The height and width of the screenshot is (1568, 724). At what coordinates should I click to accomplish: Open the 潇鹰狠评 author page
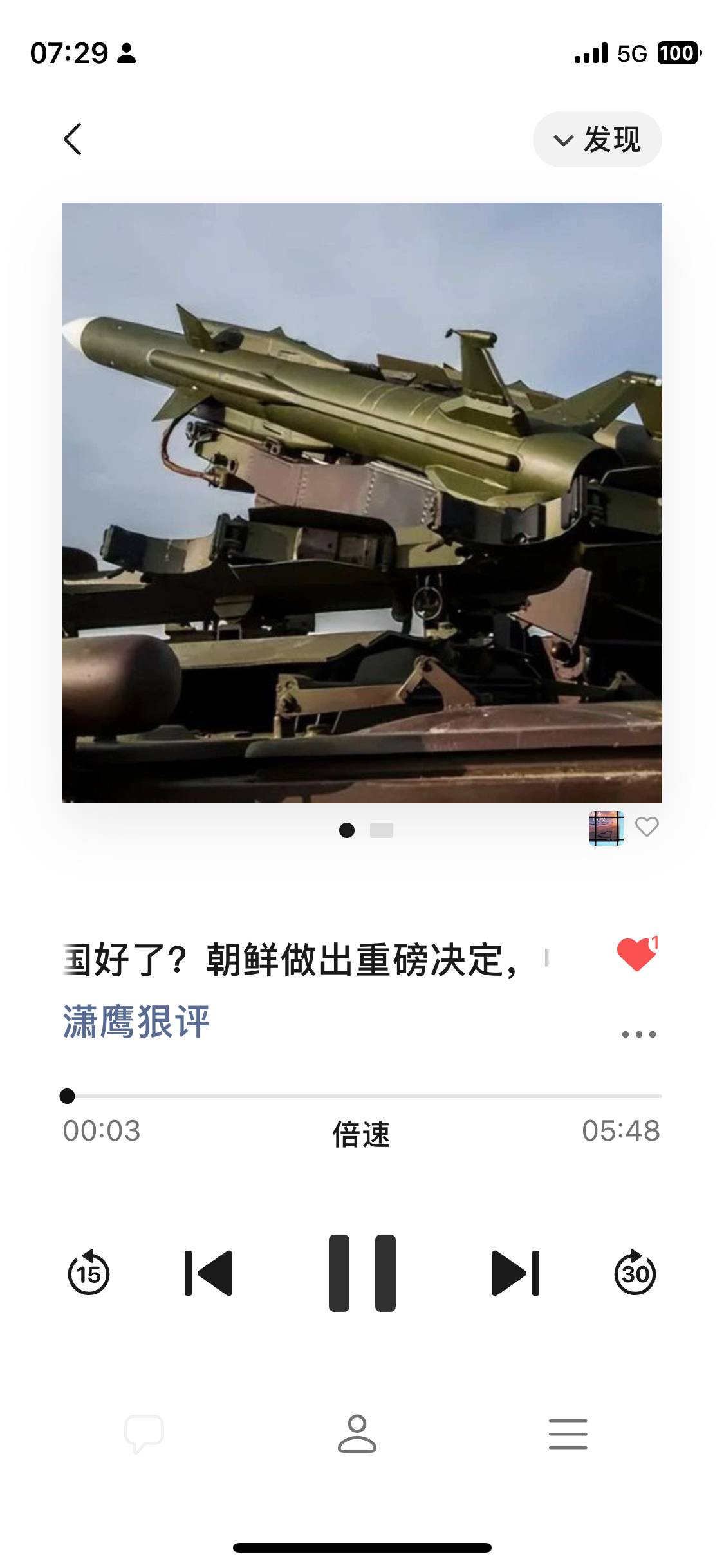[x=136, y=1022]
